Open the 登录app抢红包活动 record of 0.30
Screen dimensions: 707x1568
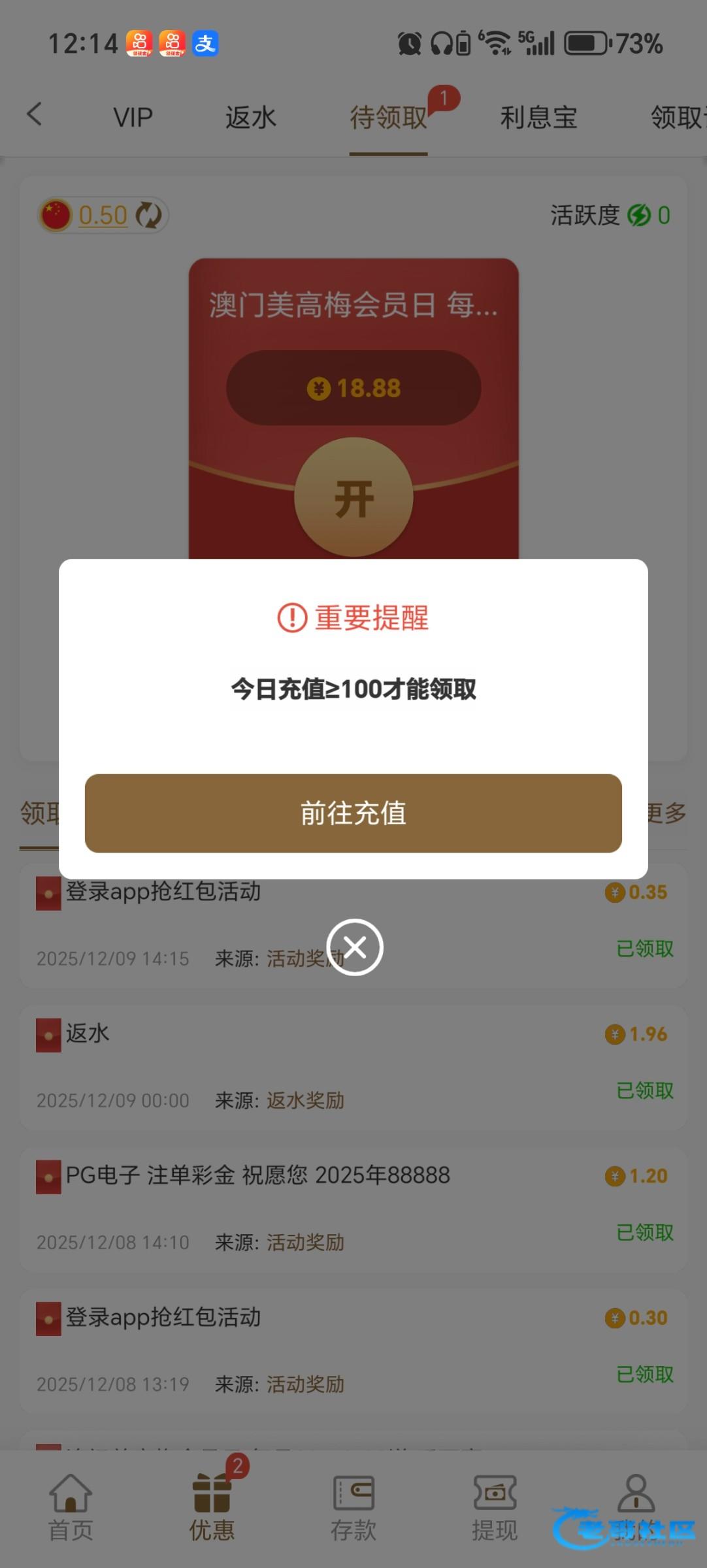(353, 1350)
